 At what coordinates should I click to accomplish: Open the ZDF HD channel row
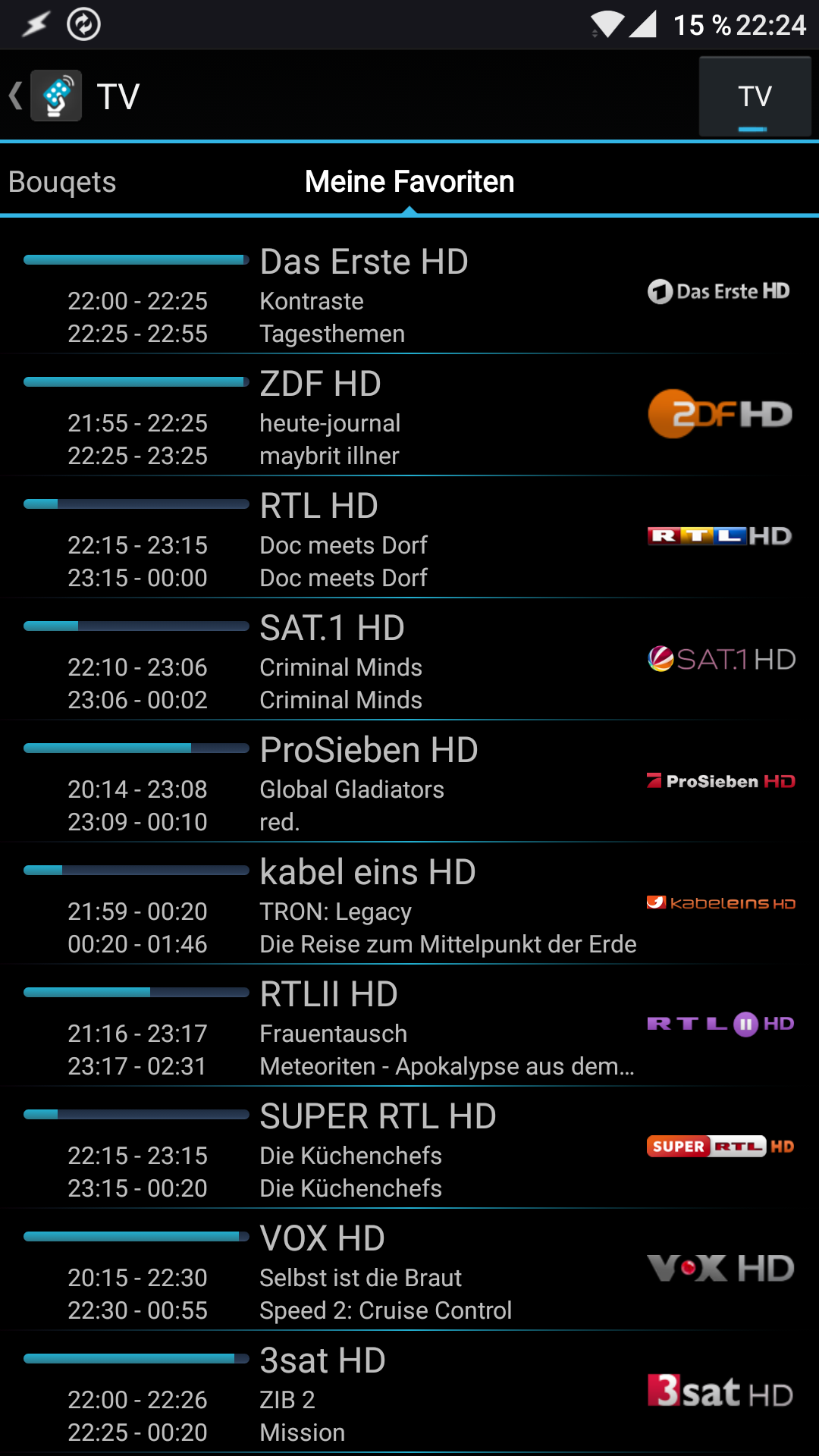point(409,416)
